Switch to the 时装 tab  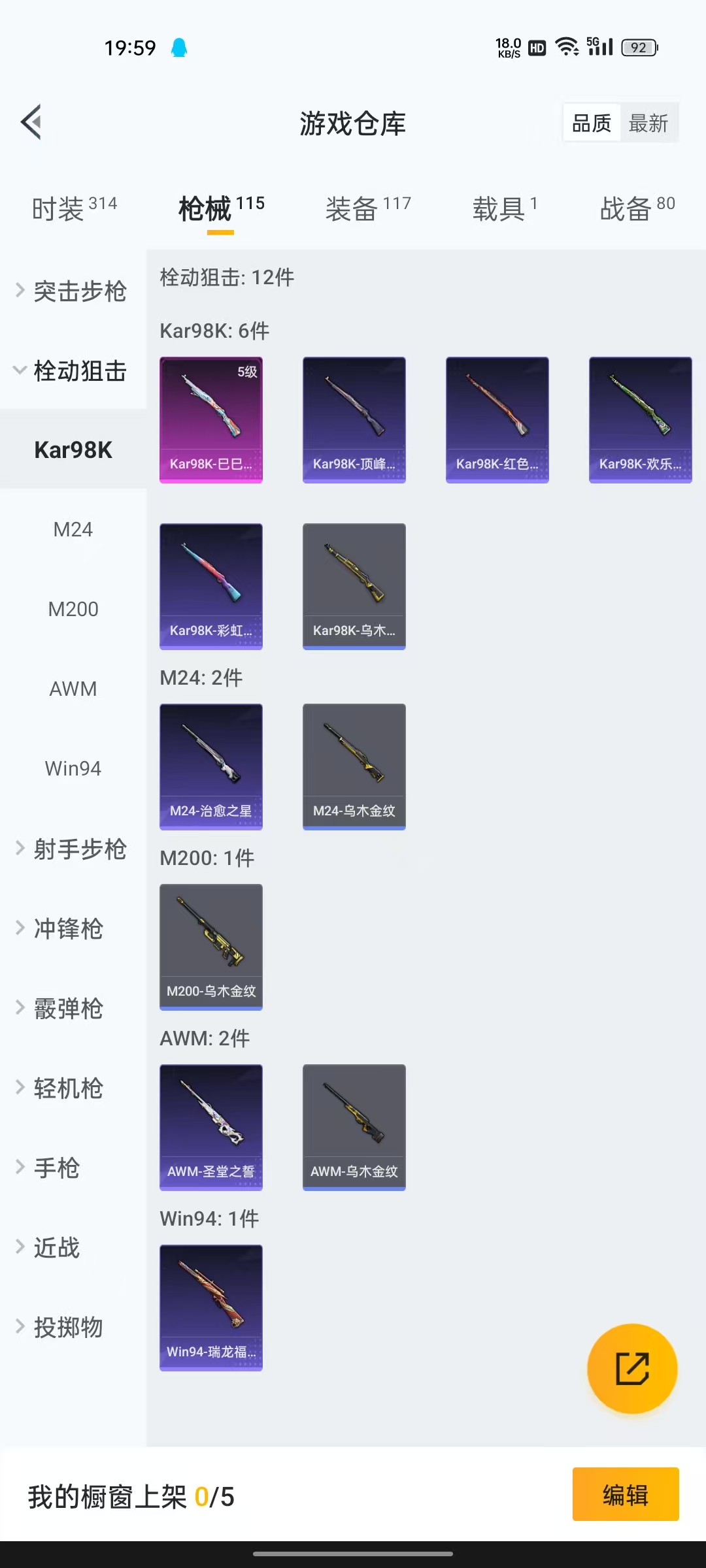point(74,208)
